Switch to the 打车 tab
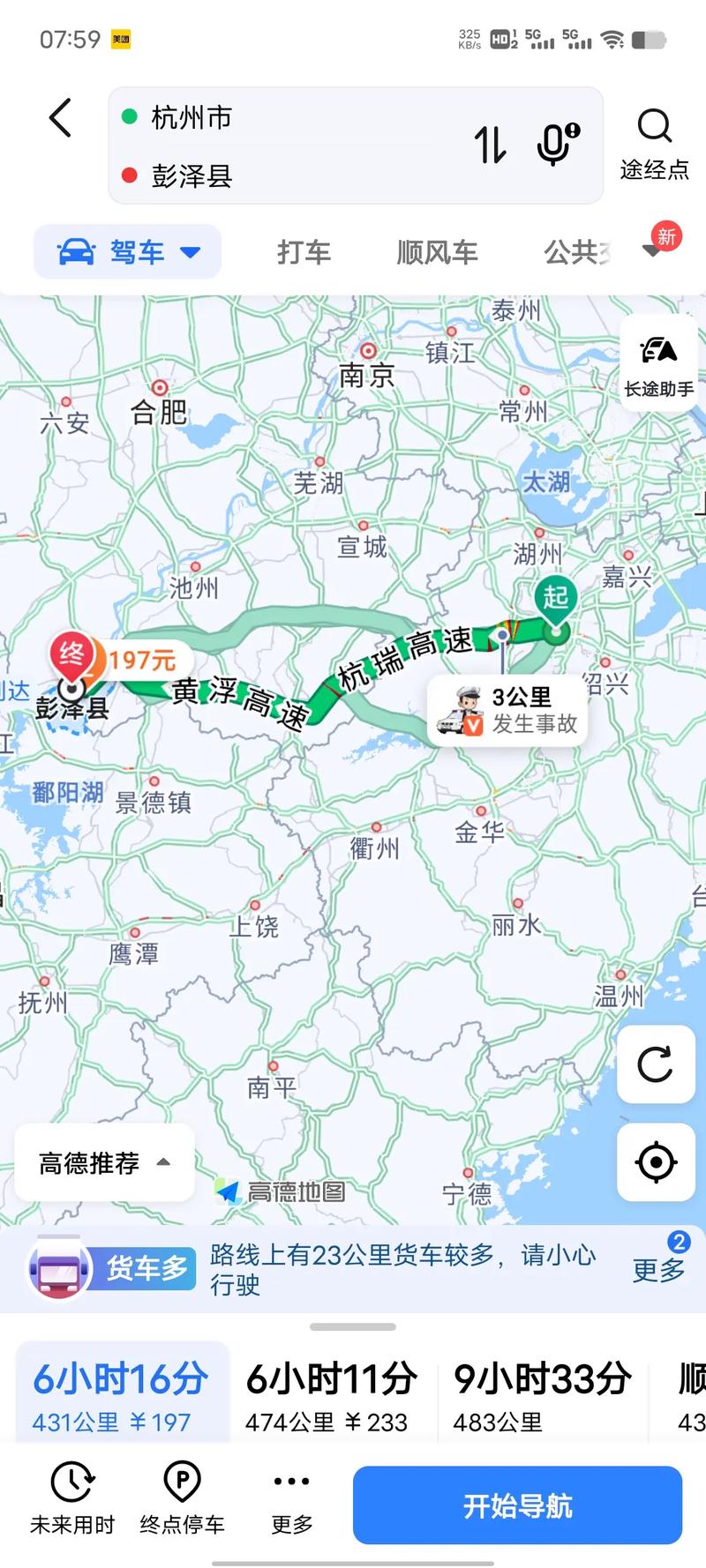Viewport: 706px width, 1568px height. 304,251
